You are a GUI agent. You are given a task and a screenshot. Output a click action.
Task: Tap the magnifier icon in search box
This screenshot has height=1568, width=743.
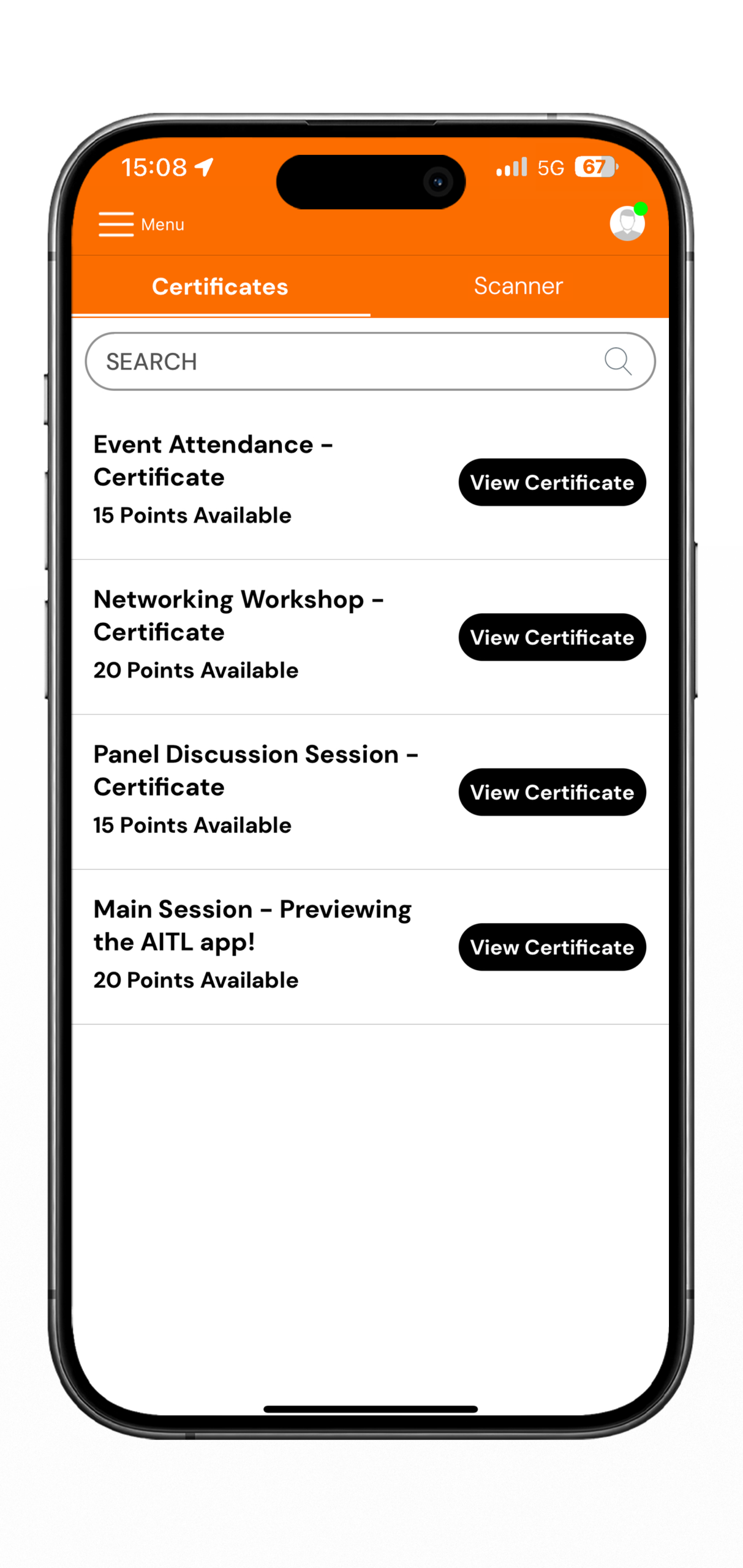617,361
